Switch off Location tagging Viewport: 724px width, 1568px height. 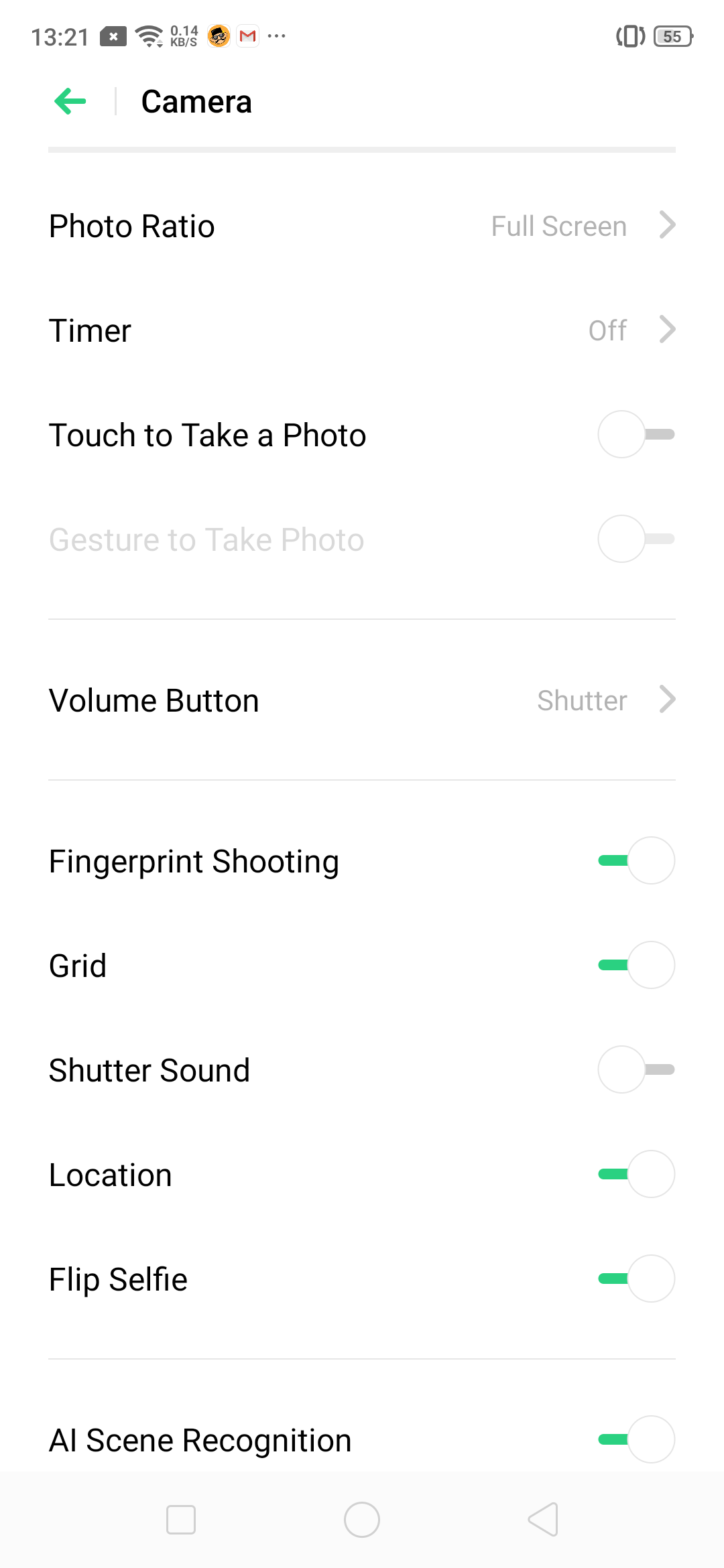pyautogui.click(x=636, y=1175)
